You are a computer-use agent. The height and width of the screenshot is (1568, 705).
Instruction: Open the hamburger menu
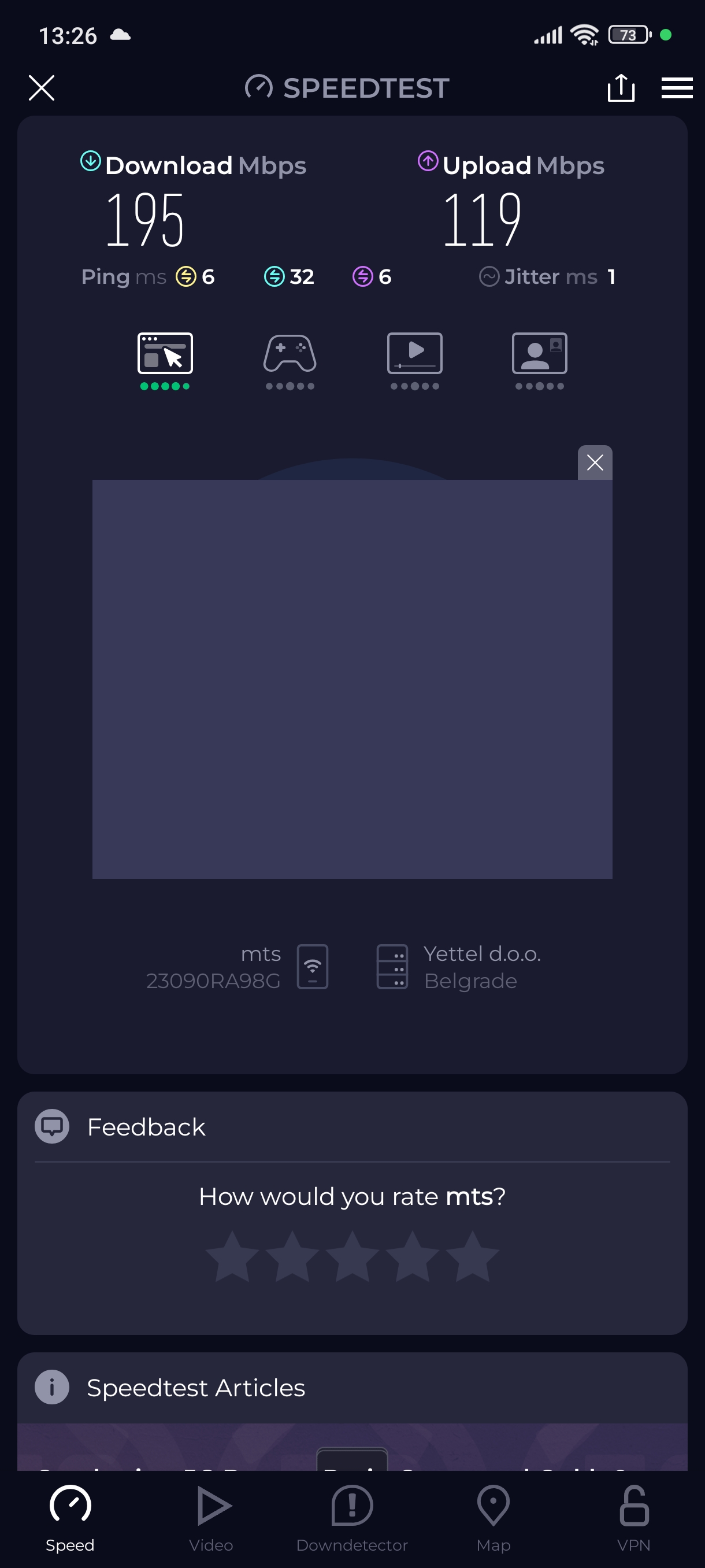click(x=677, y=88)
